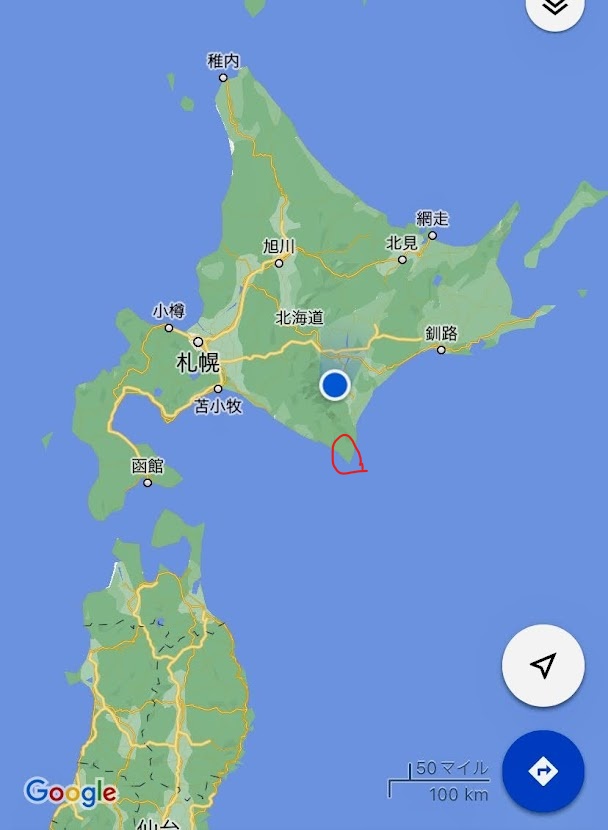Open directions with the blue arrow button

click(543, 771)
